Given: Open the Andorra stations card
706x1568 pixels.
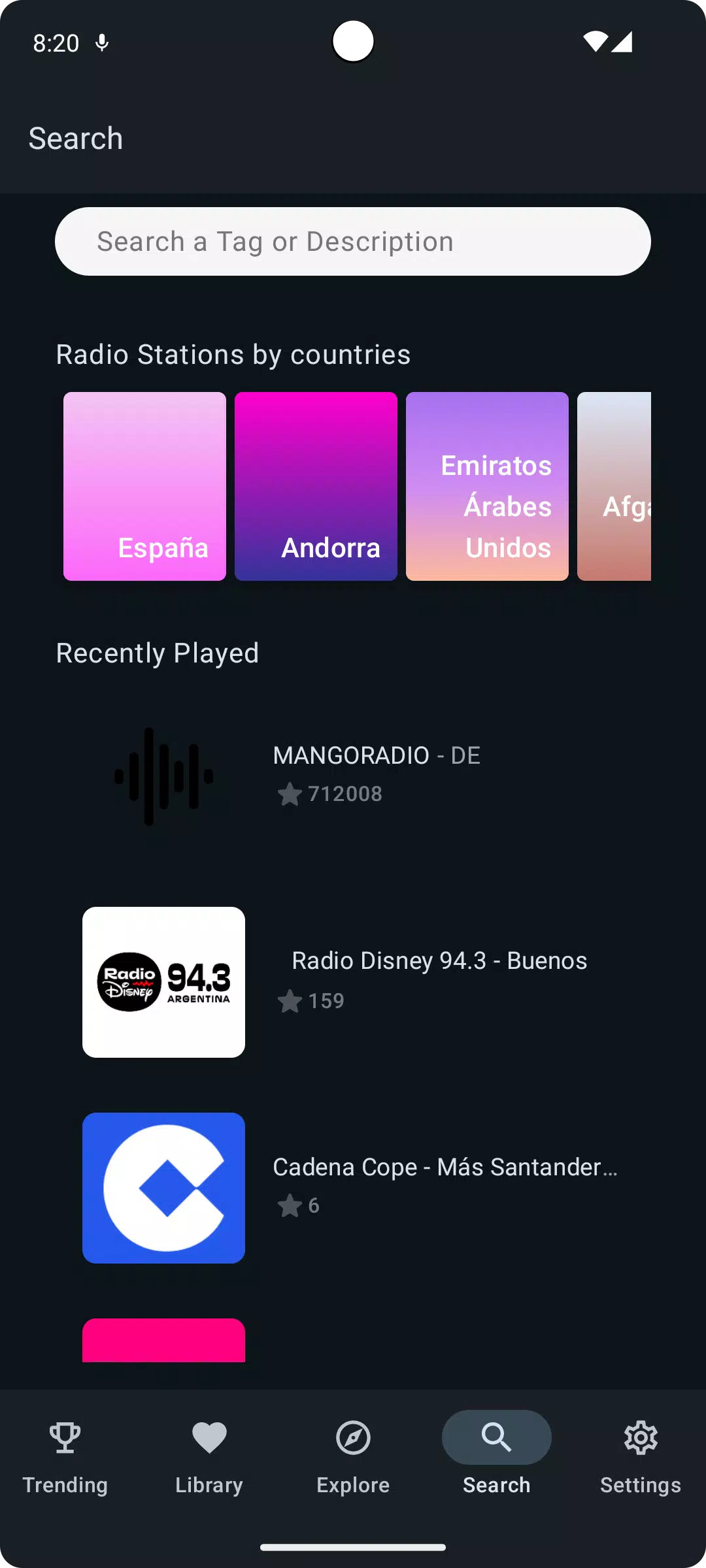Looking at the screenshot, I should click(316, 486).
